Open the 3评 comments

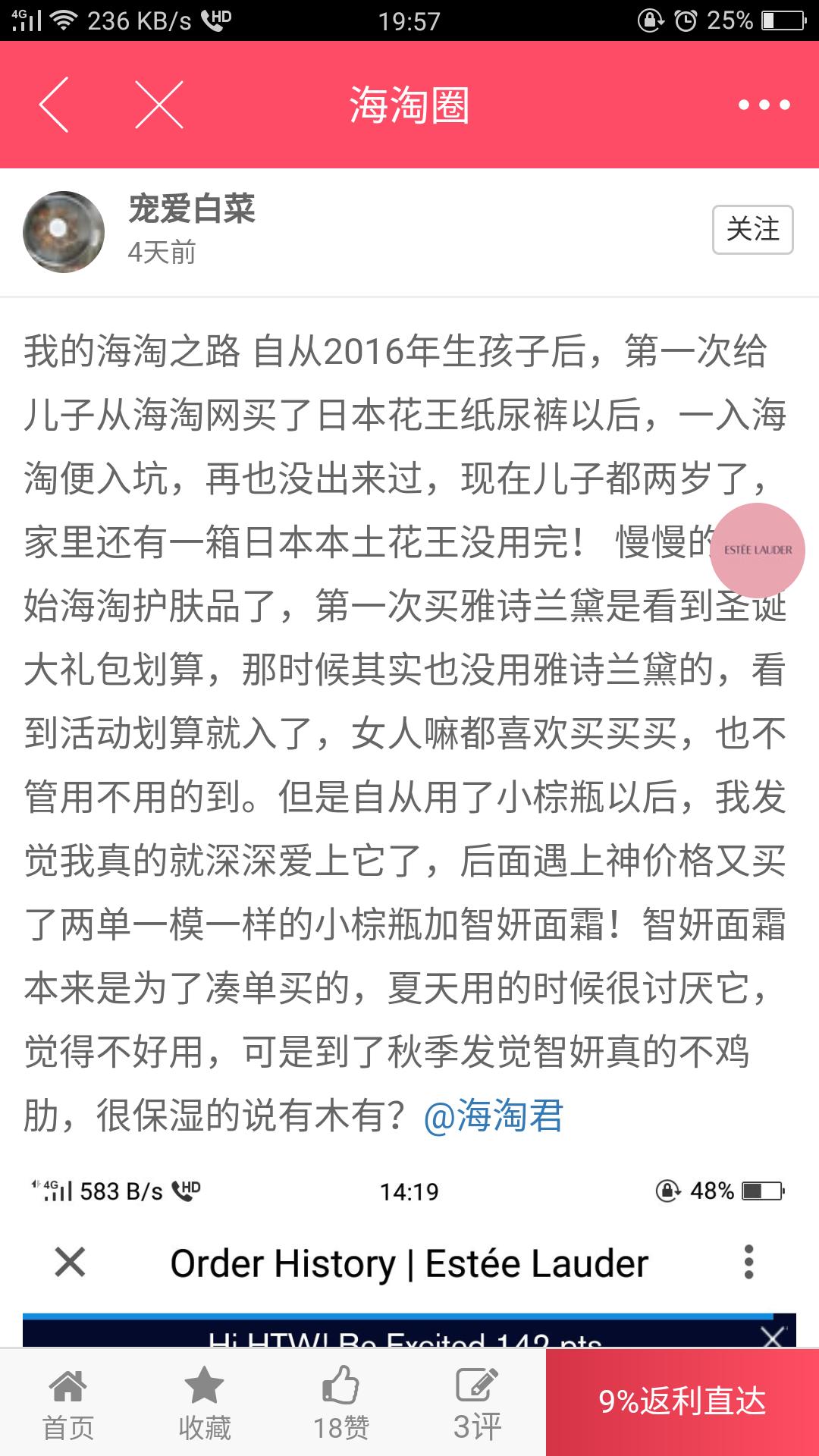pos(478,1403)
